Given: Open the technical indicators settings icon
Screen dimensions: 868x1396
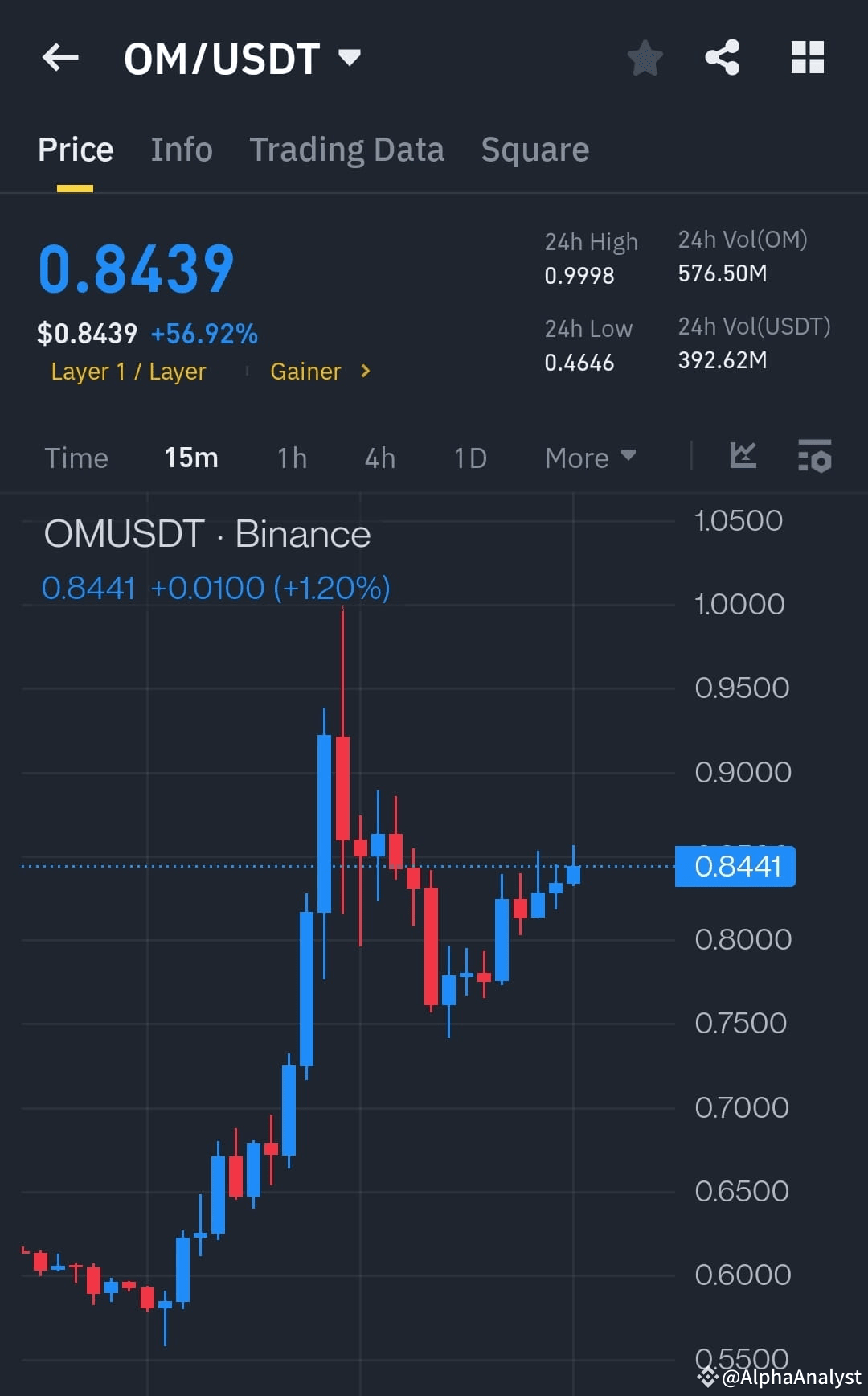Looking at the screenshot, I should coord(815,458).
